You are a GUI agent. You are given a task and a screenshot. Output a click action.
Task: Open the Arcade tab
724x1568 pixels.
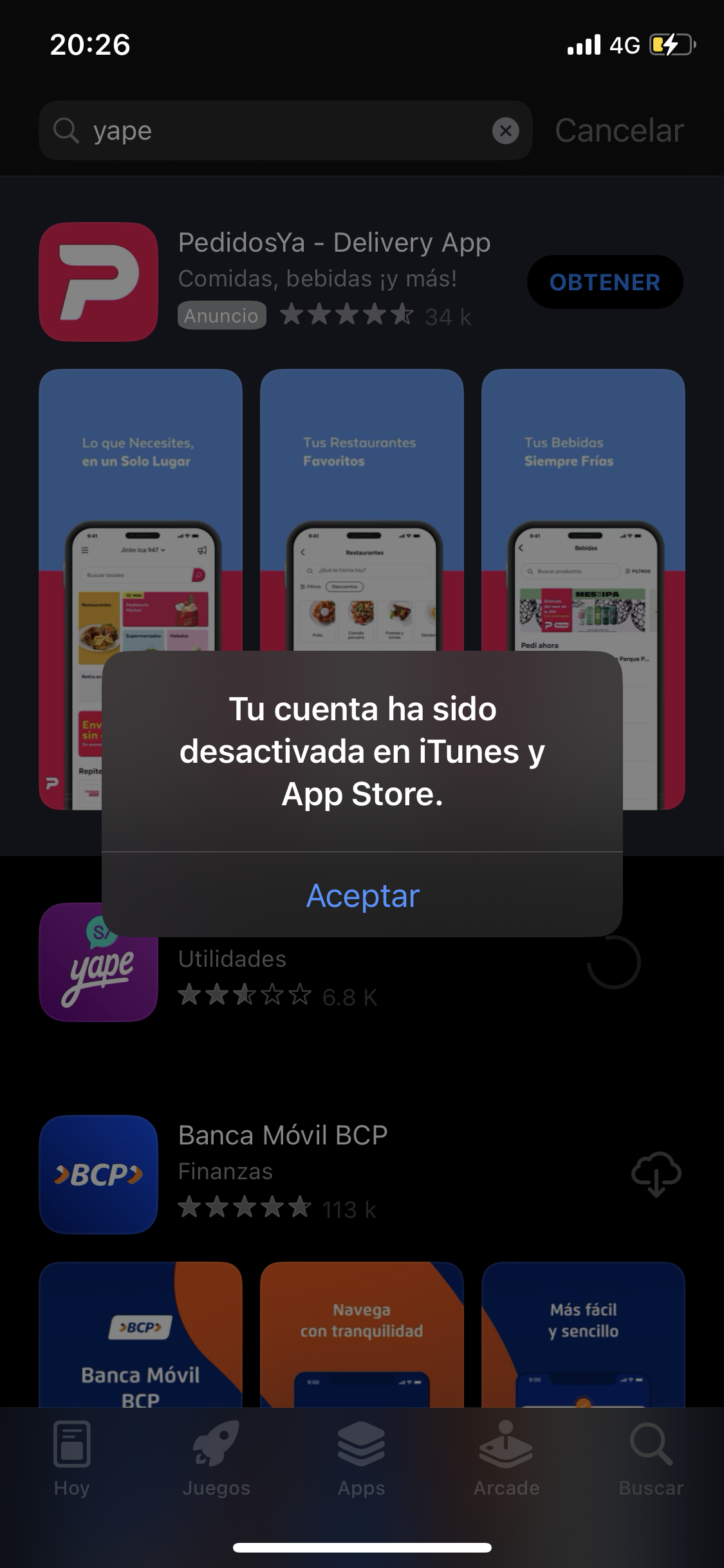pos(506,1460)
